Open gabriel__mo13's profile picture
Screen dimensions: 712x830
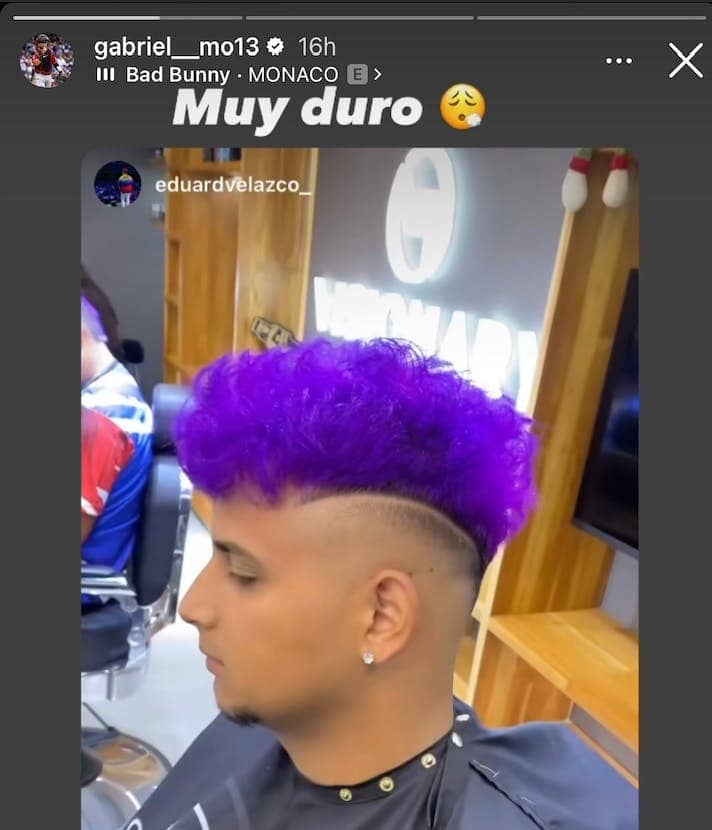[46, 60]
